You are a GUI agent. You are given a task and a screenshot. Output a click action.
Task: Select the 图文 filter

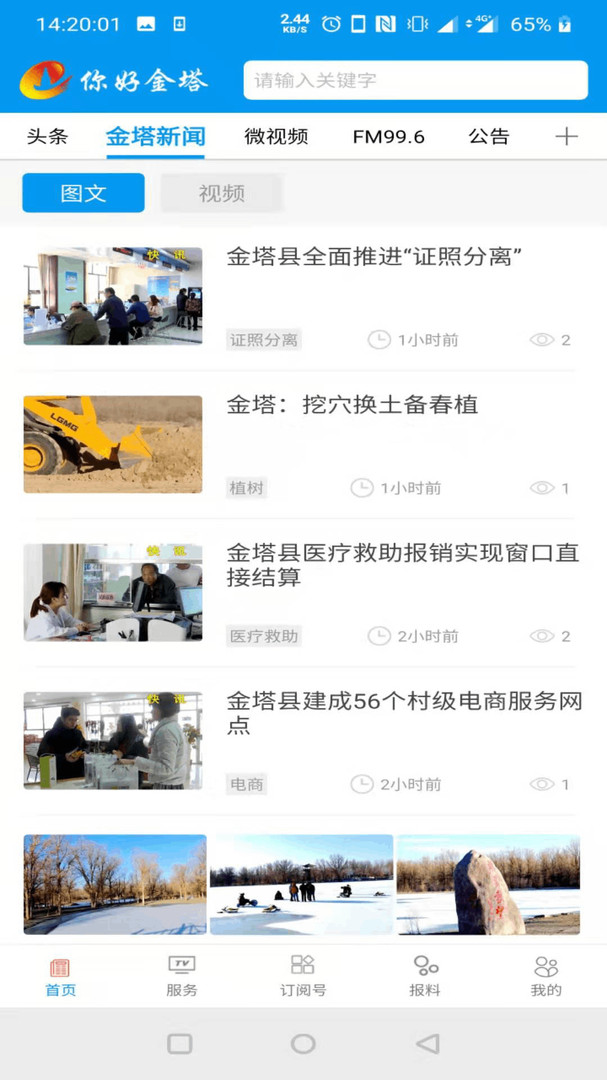click(83, 193)
